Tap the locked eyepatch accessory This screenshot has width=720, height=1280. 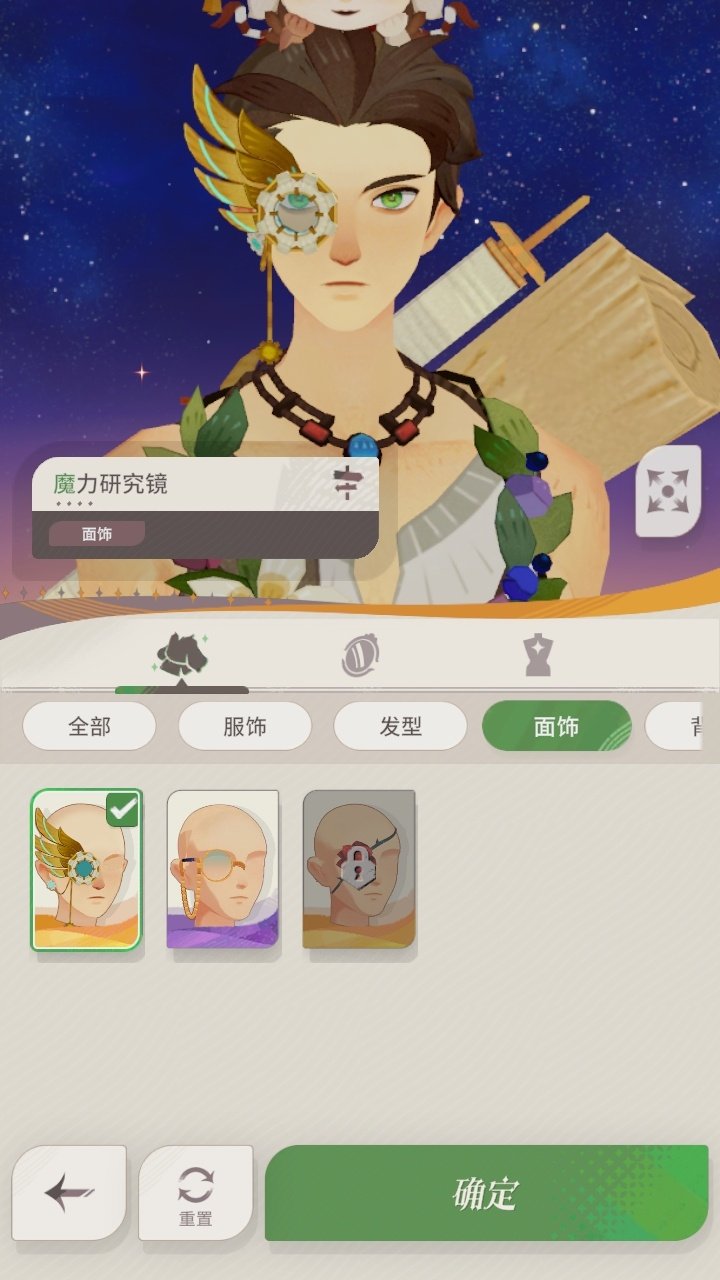tap(359, 869)
